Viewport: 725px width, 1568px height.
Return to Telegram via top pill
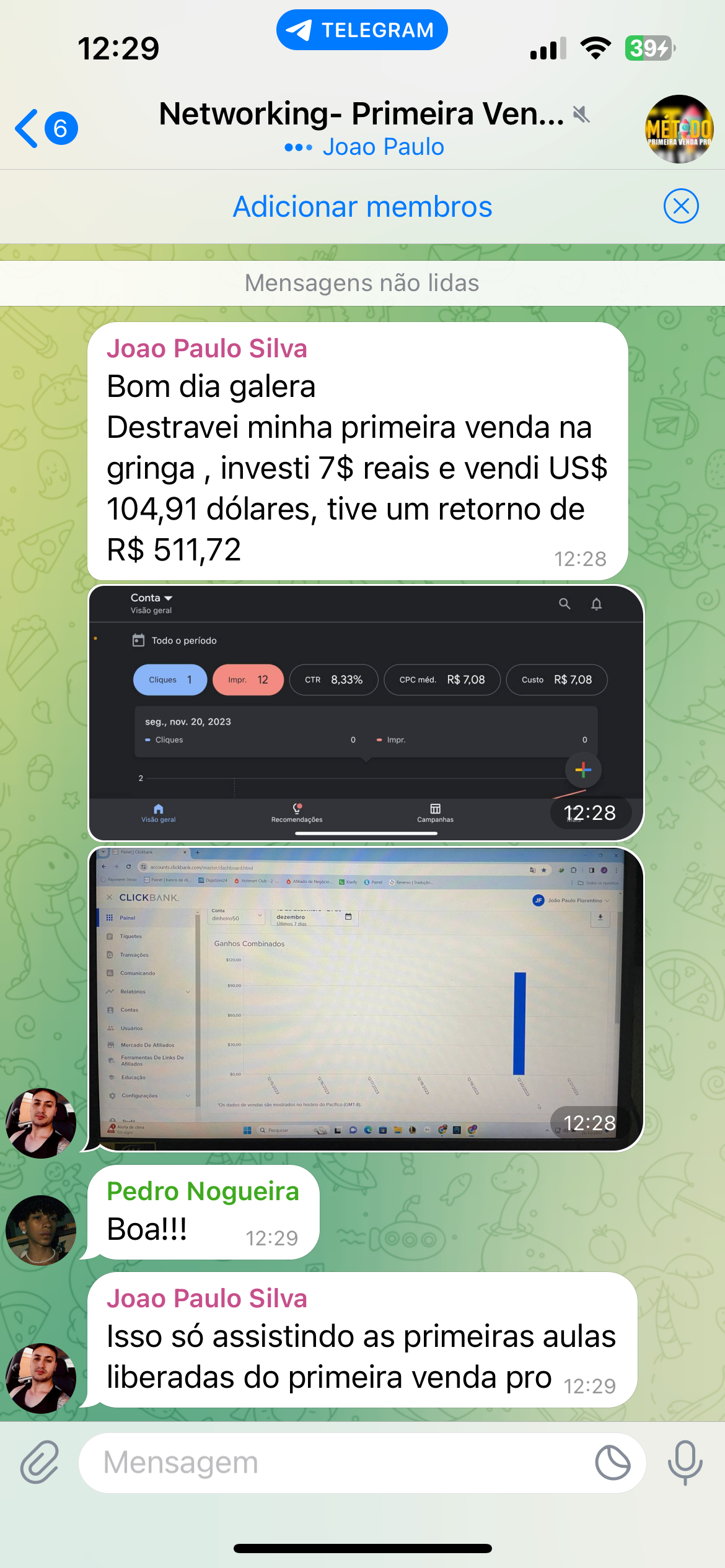(362, 30)
